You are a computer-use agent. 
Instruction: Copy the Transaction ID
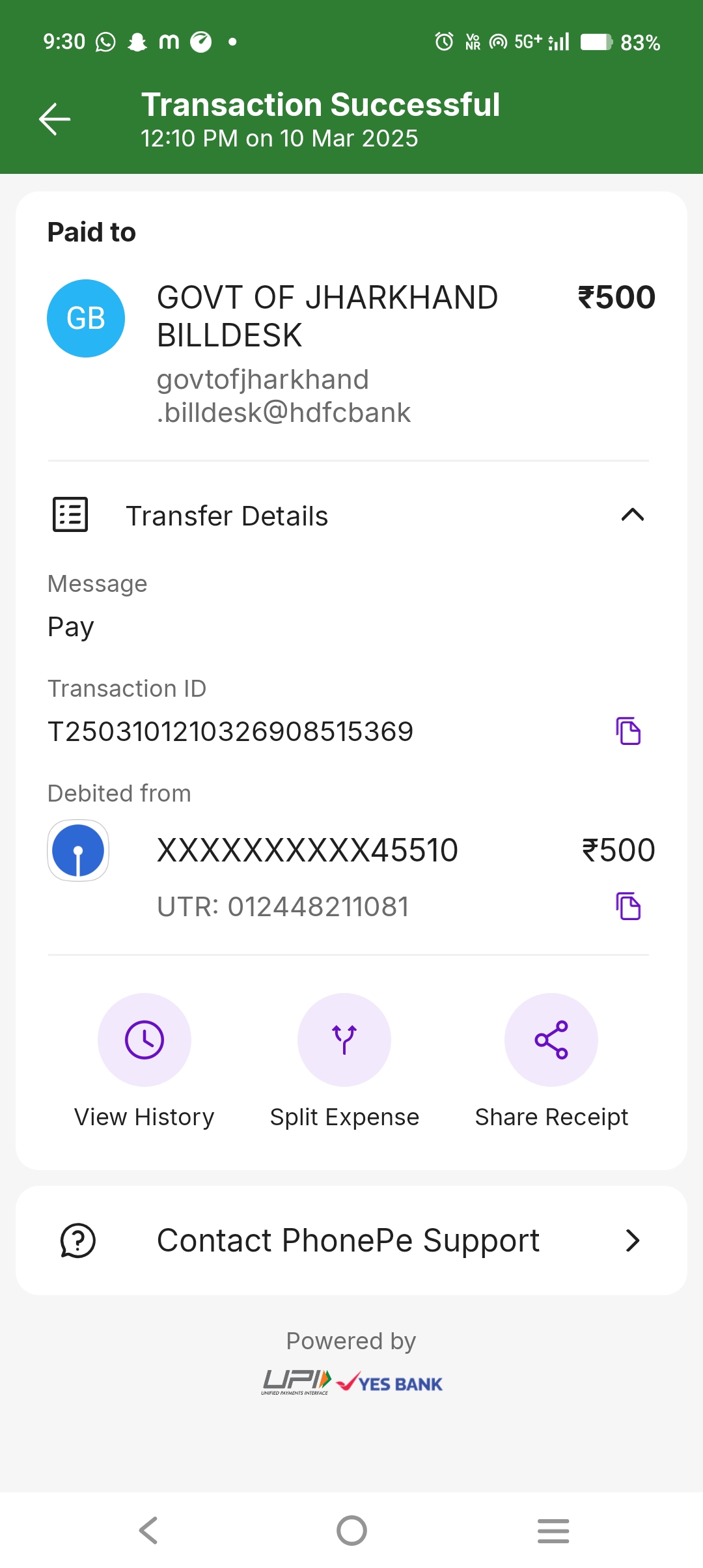pyautogui.click(x=628, y=731)
